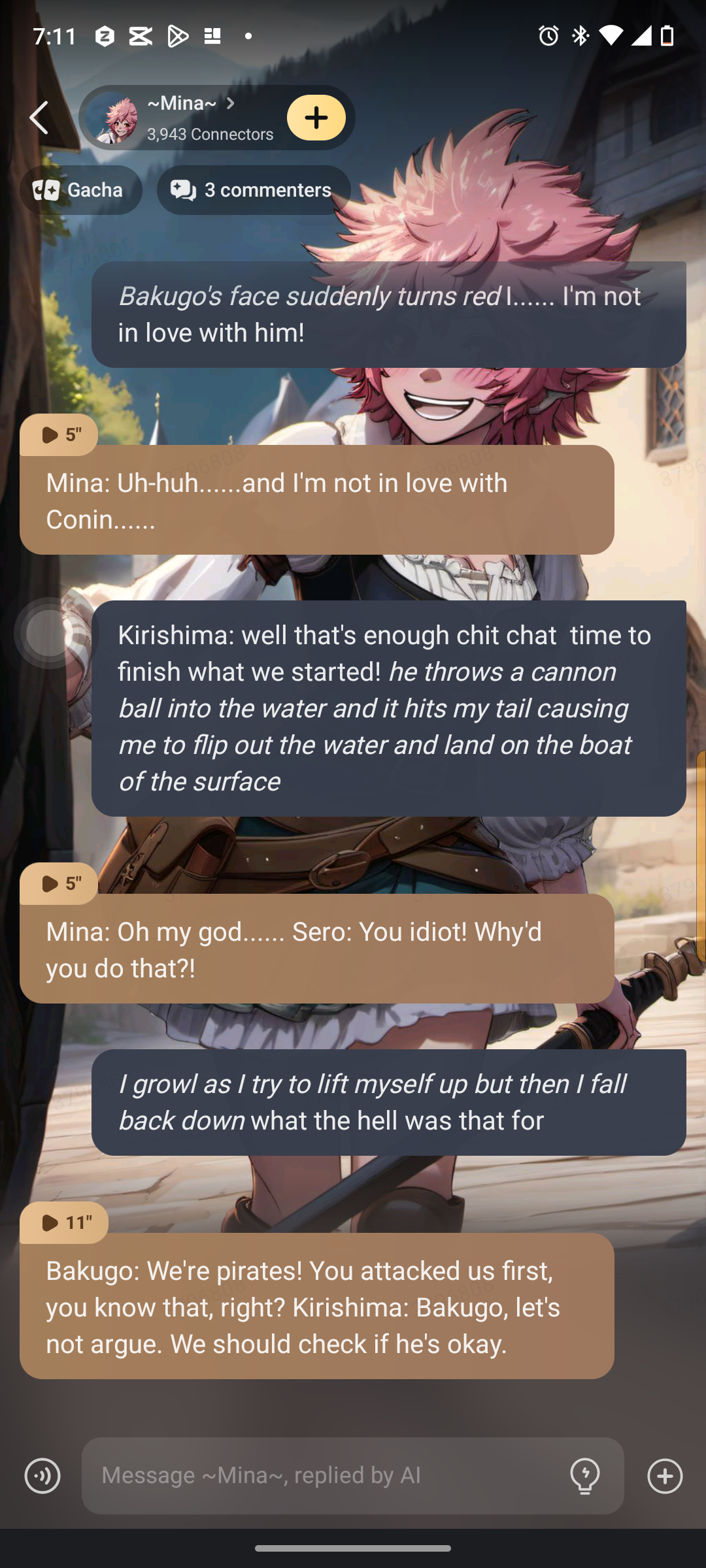View the 3 commenters
This screenshot has height=1568, width=706.
(x=254, y=190)
